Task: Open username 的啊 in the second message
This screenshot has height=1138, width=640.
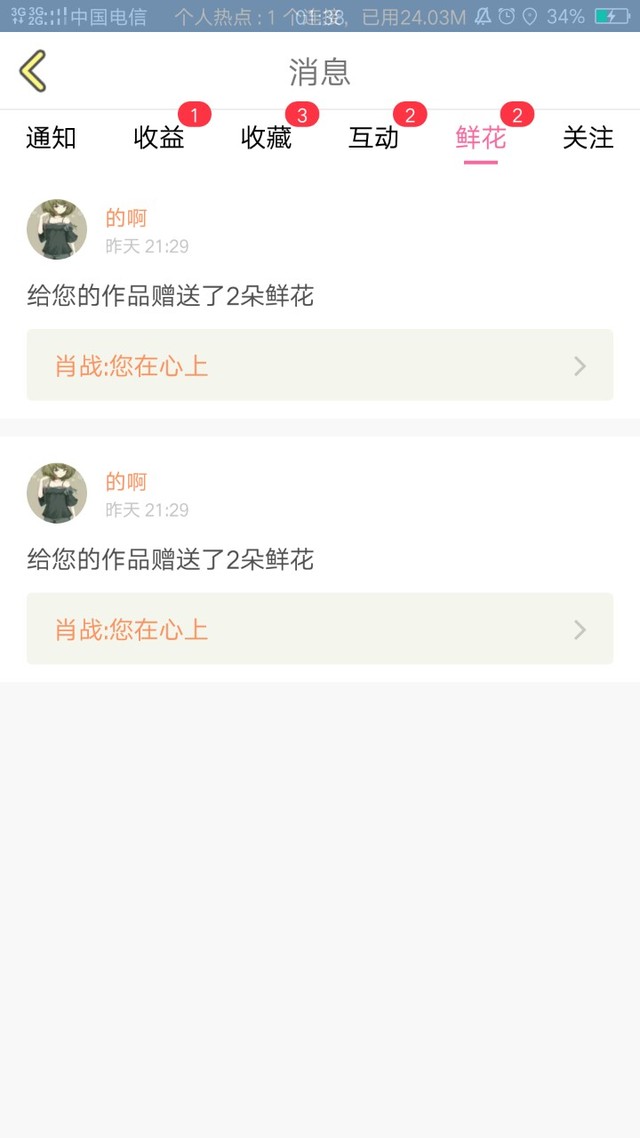Action: pos(126,480)
